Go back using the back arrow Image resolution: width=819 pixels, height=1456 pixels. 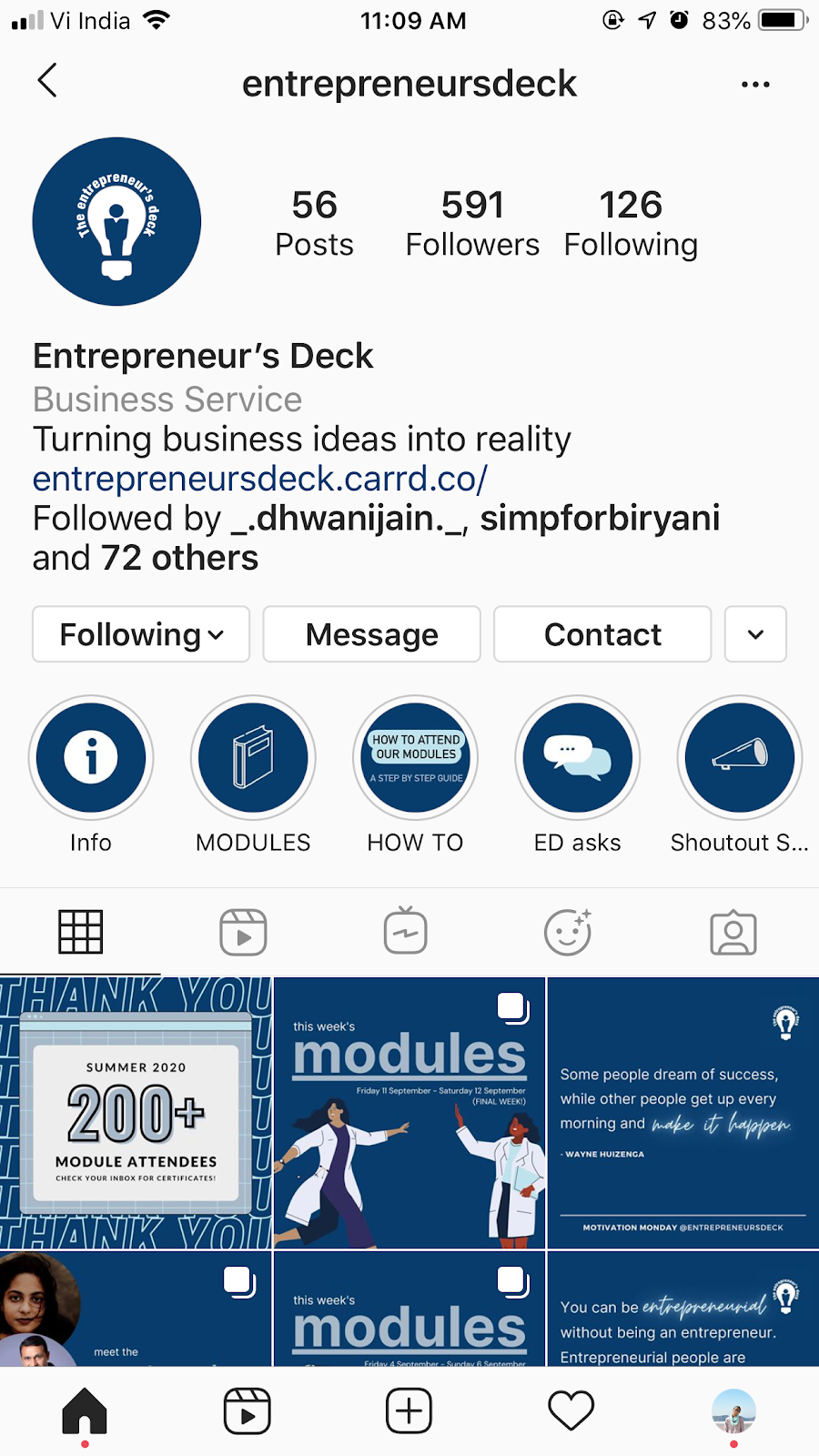coord(47,81)
